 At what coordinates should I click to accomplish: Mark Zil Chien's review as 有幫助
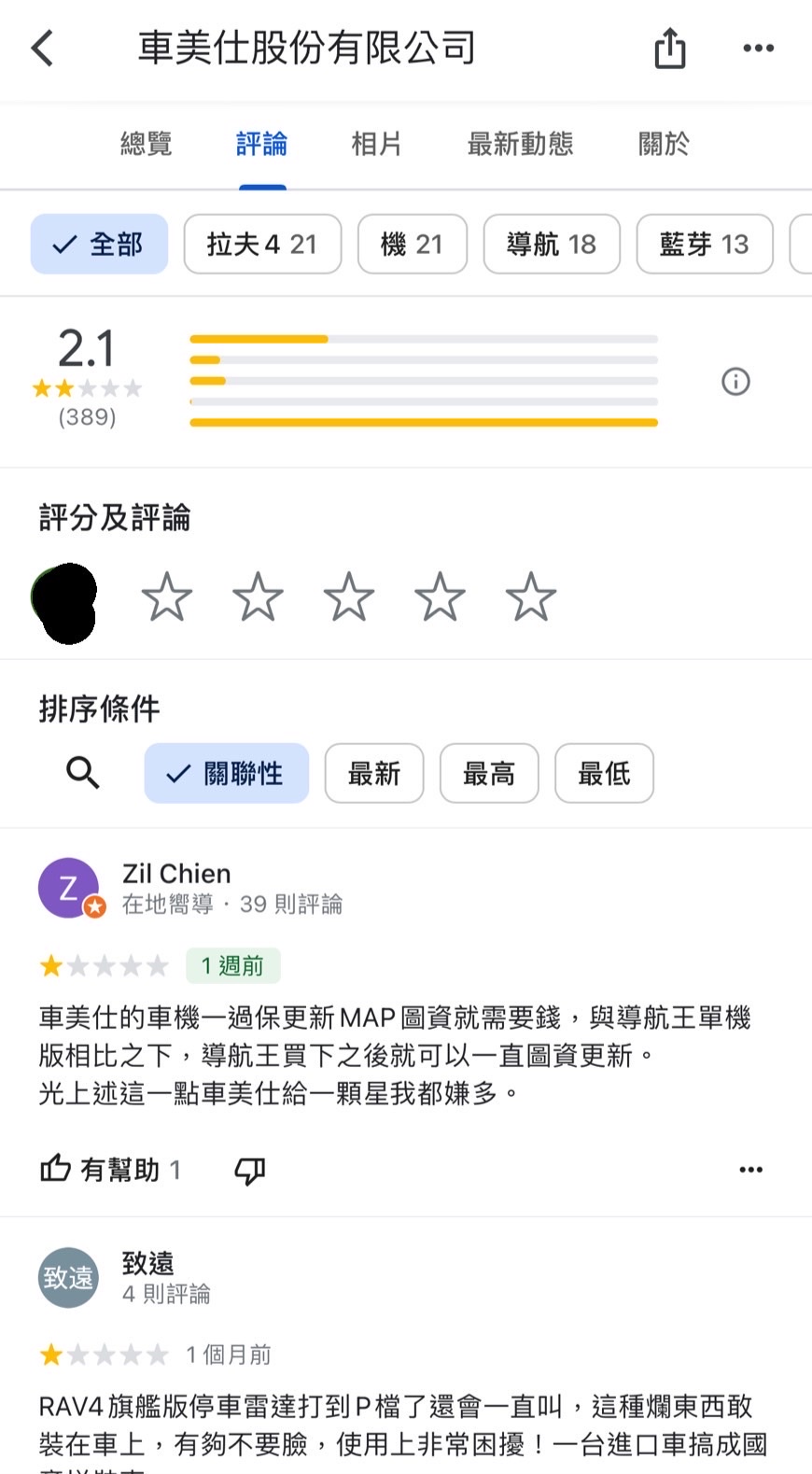110,1169
